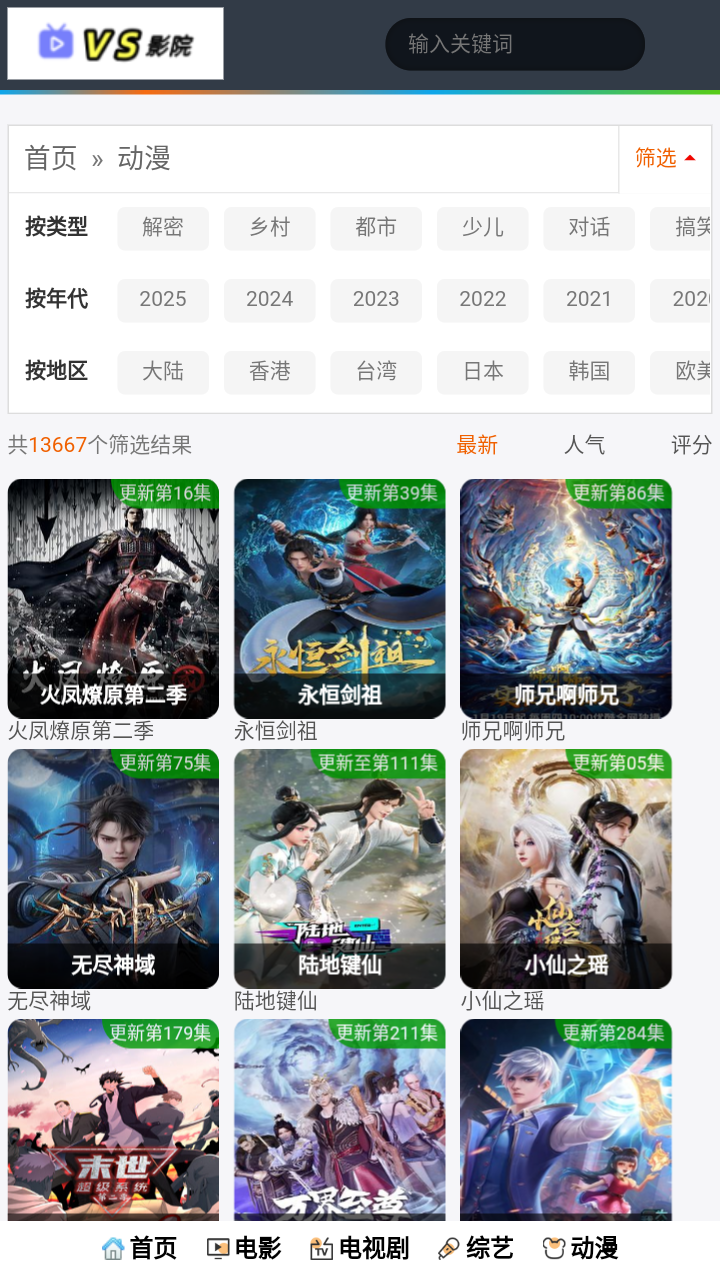Open 永恒剑祖 anime card
The image size is (720, 1280).
click(340, 598)
